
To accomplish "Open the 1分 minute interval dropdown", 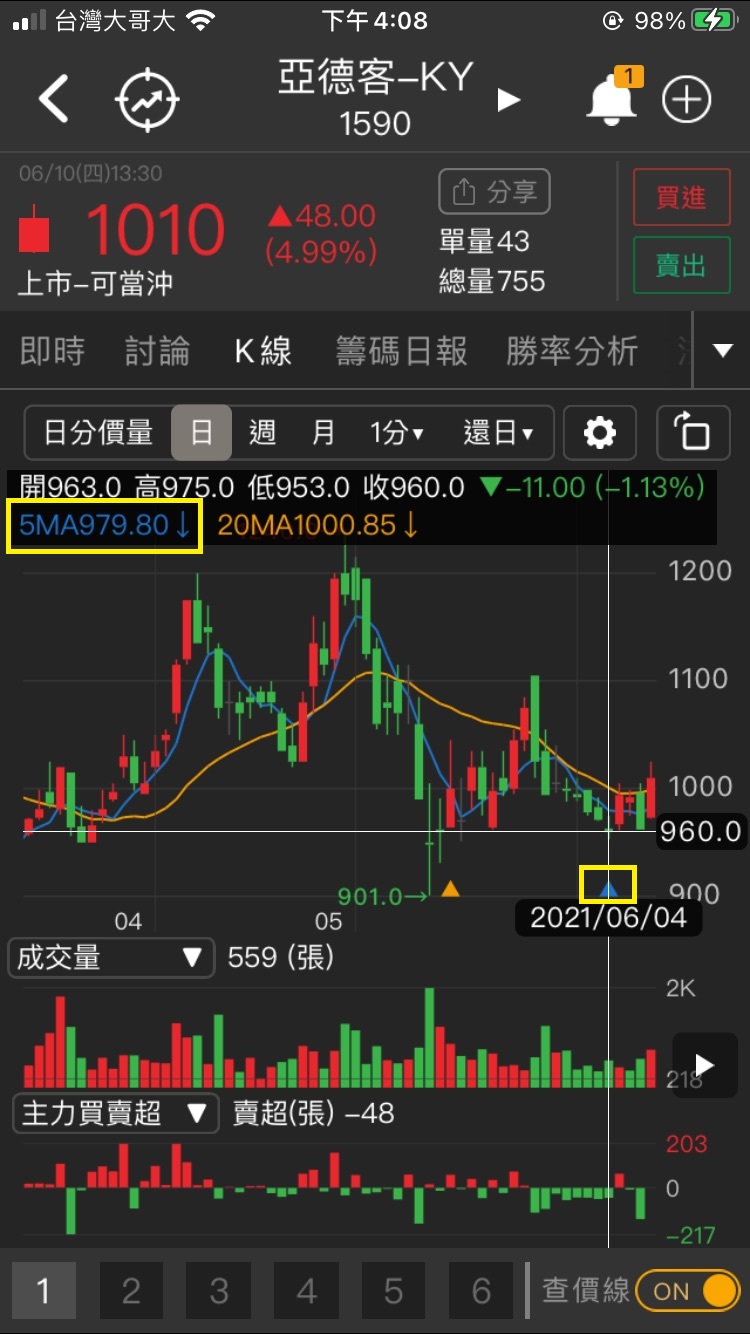I will click(x=396, y=433).
